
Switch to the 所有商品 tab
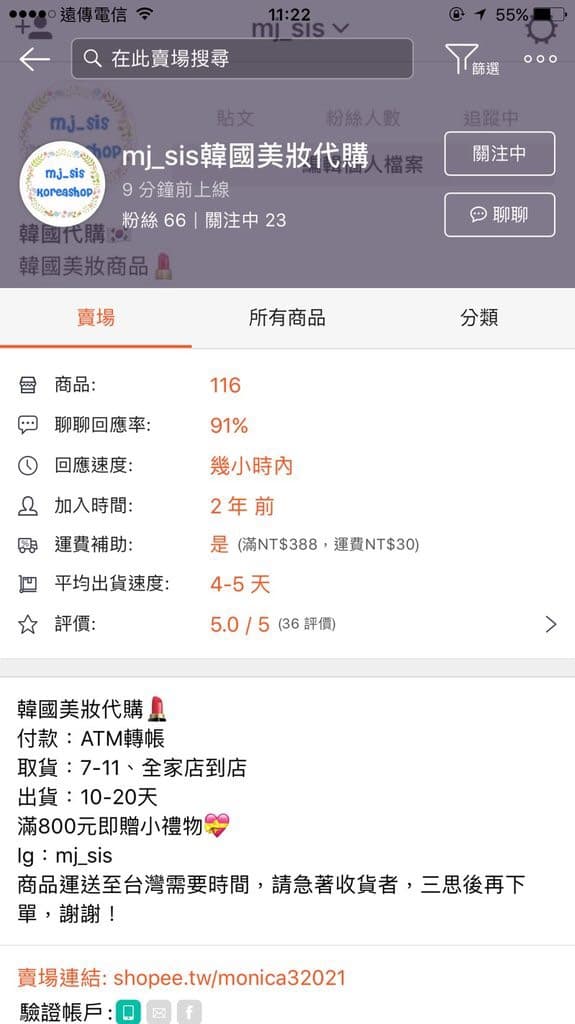click(287, 318)
